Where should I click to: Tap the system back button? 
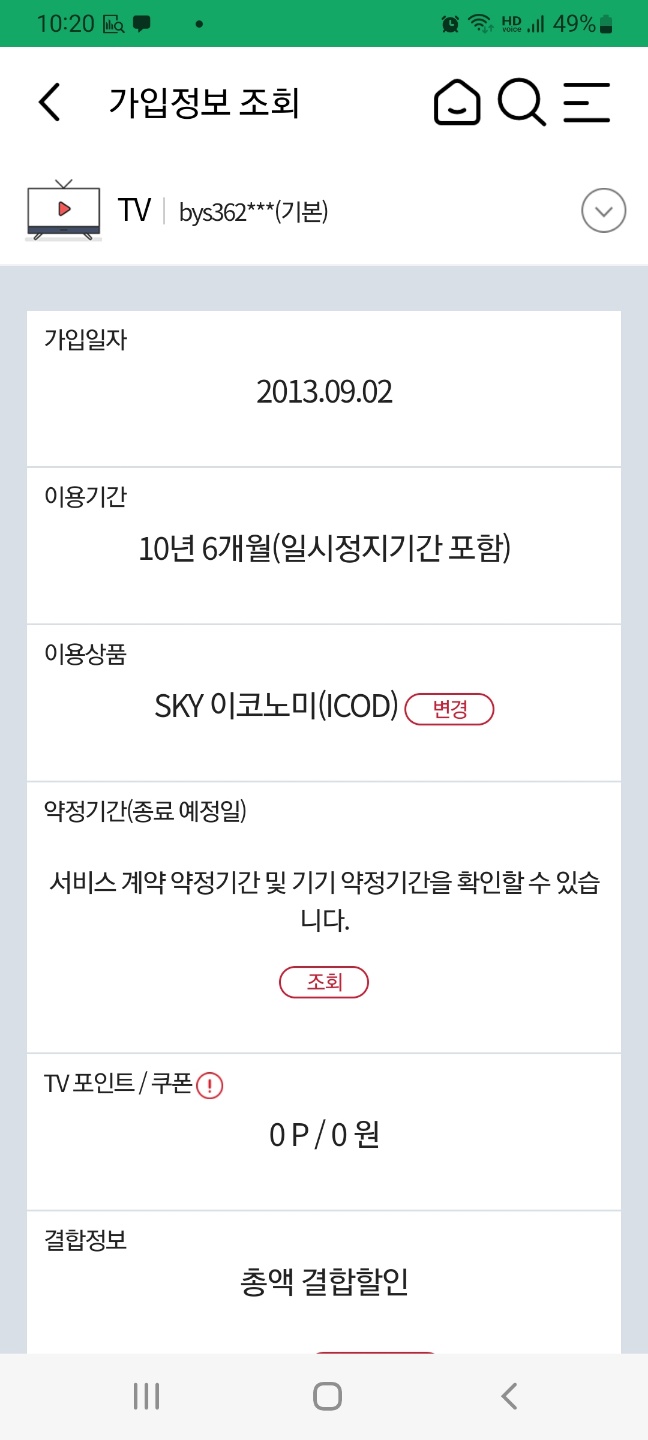click(509, 1396)
